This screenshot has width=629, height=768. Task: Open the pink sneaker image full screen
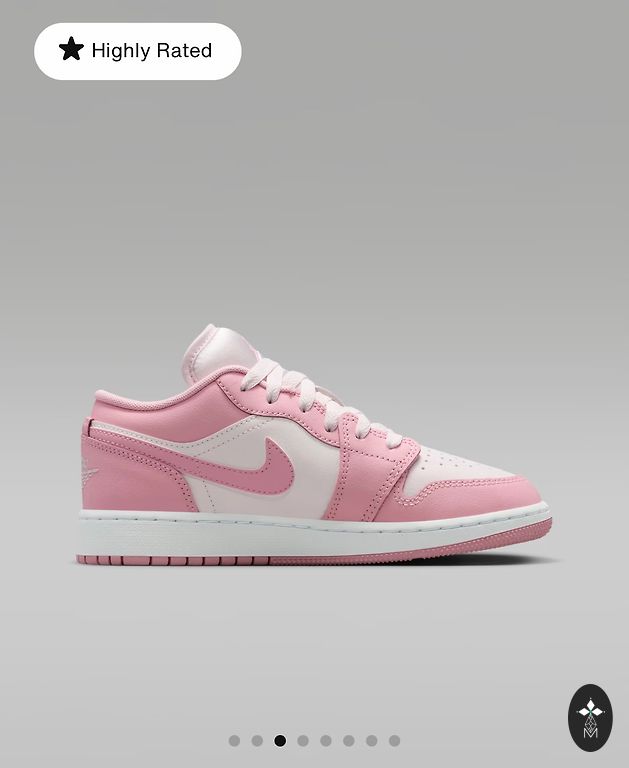pyautogui.click(x=314, y=450)
